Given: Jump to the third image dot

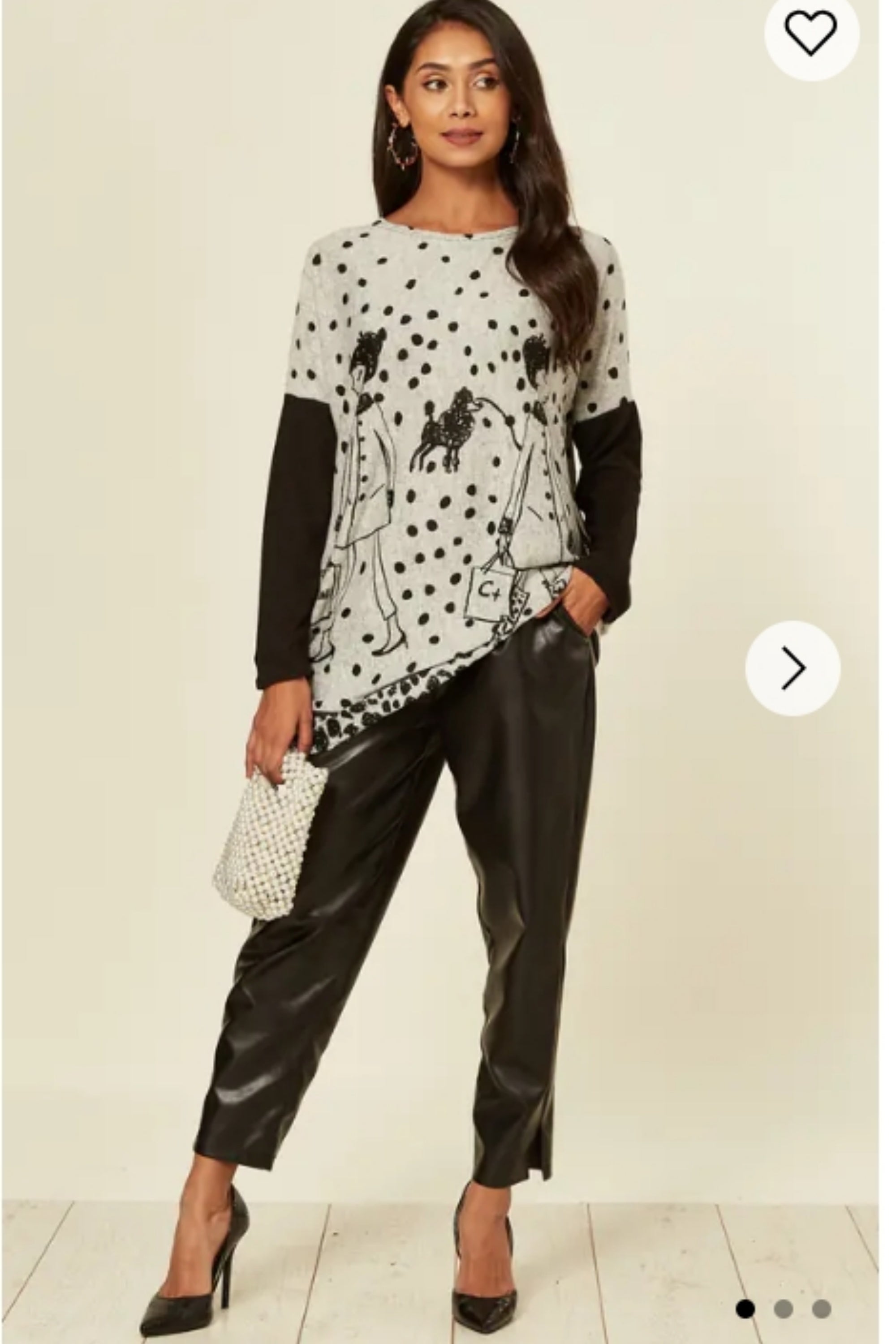Looking at the screenshot, I should pyautogui.click(x=821, y=1292).
